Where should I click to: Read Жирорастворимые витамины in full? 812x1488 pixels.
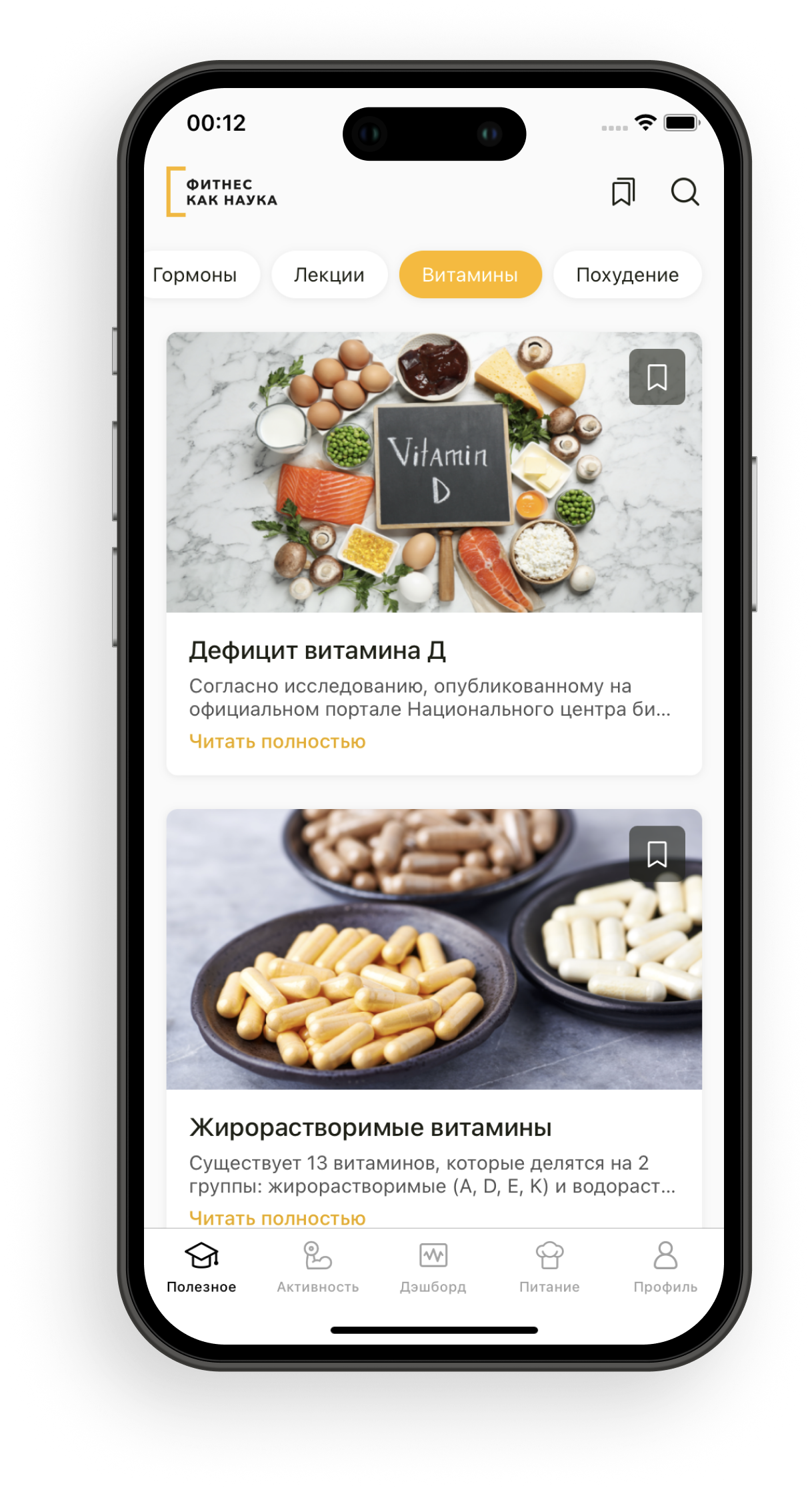pyautogui.click(x=277, y=1218)
